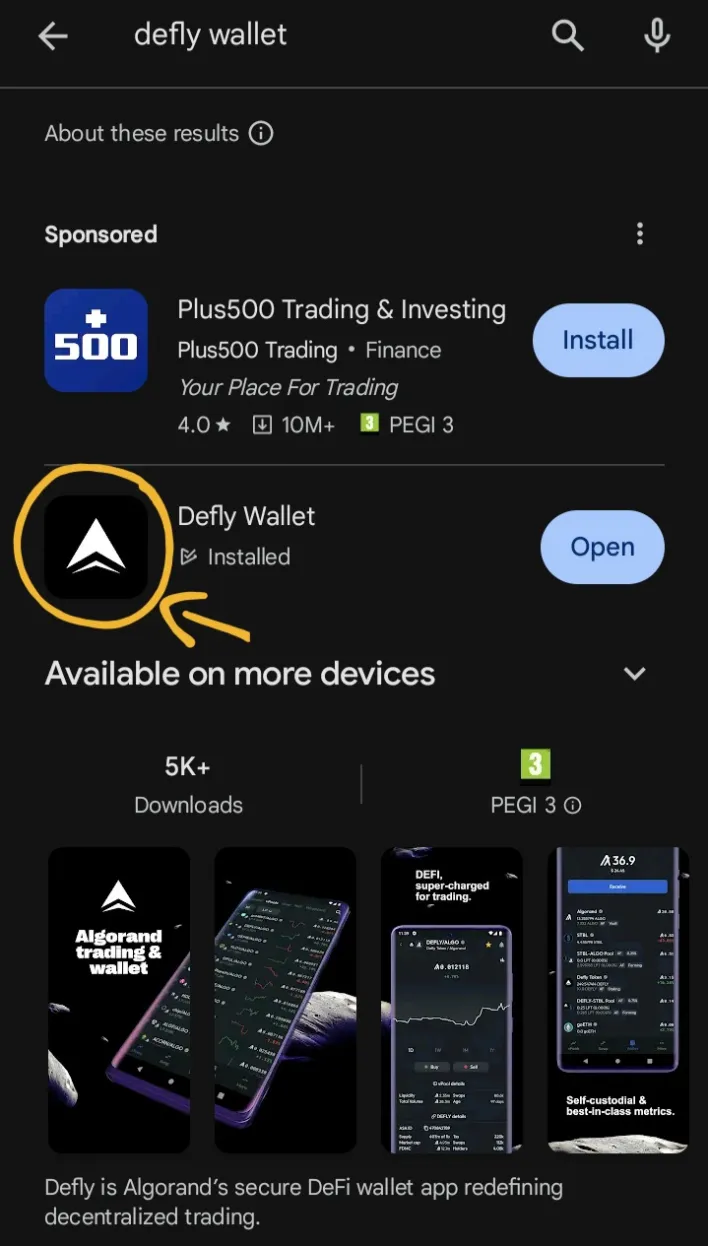This screenshot has height=1246, width=708.
Task: Start voice search with the microphone
Action: click(x=656, y=37)
